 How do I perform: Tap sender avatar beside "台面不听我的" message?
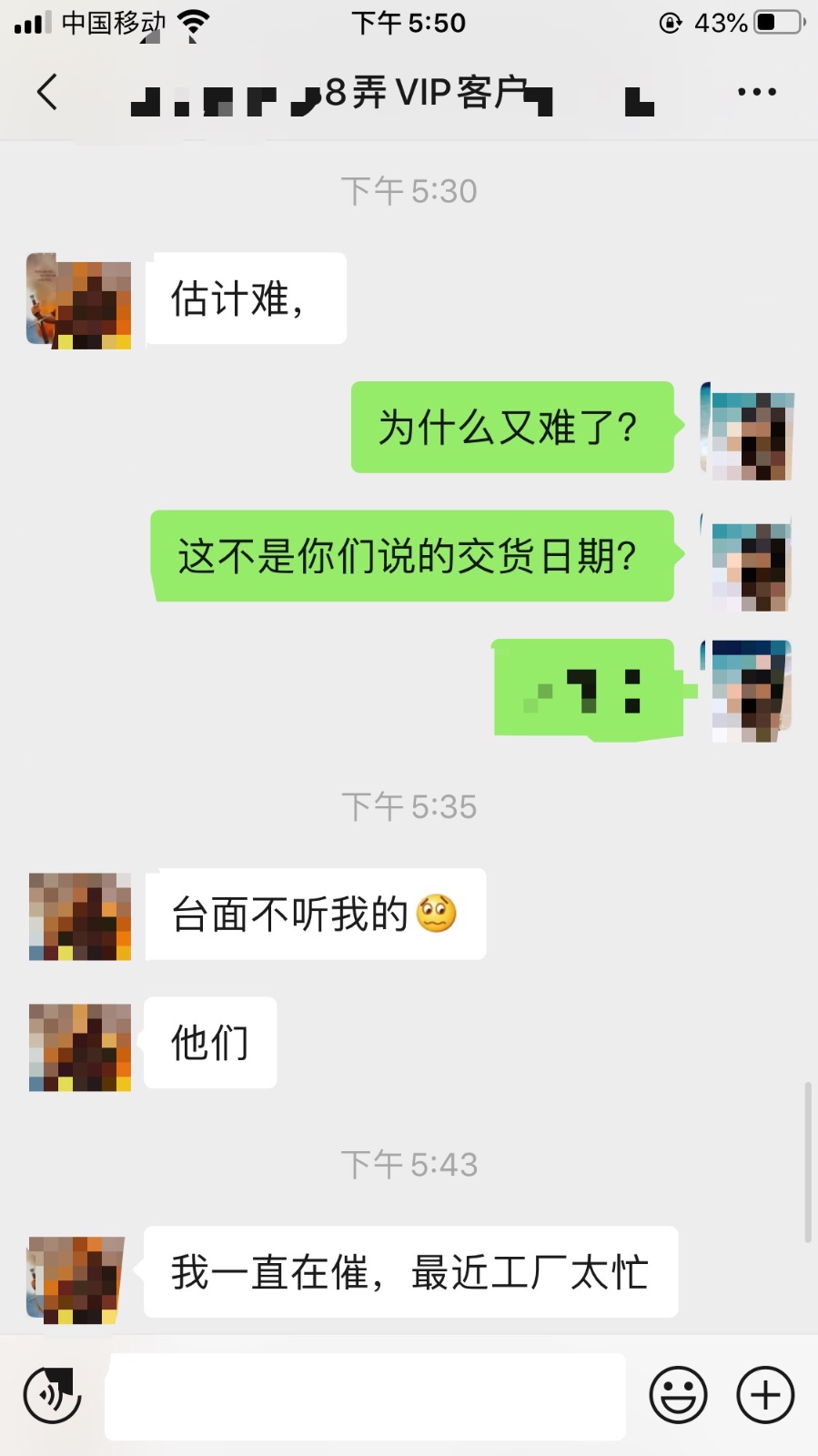[x=80, y=916]
